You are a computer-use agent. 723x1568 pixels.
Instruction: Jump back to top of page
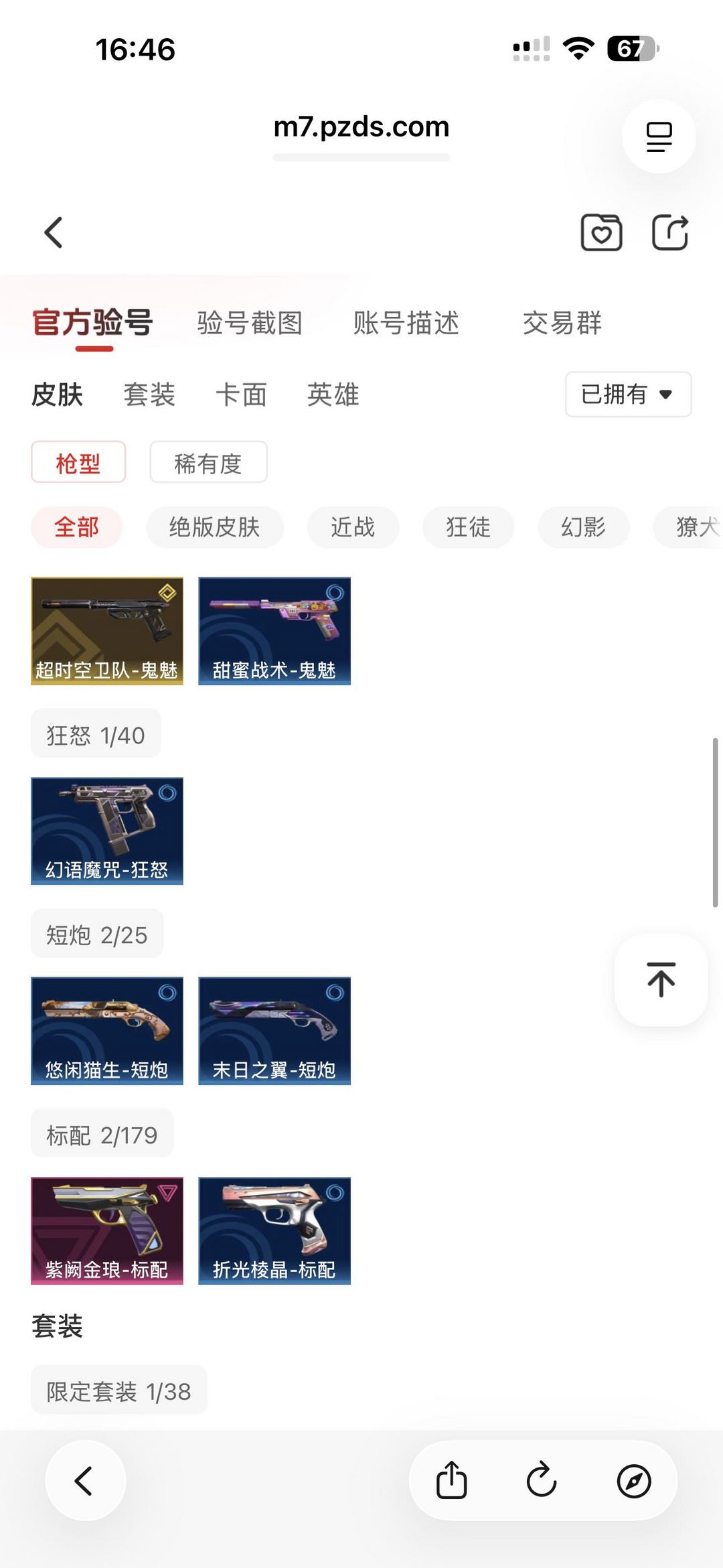coord(661,979)
